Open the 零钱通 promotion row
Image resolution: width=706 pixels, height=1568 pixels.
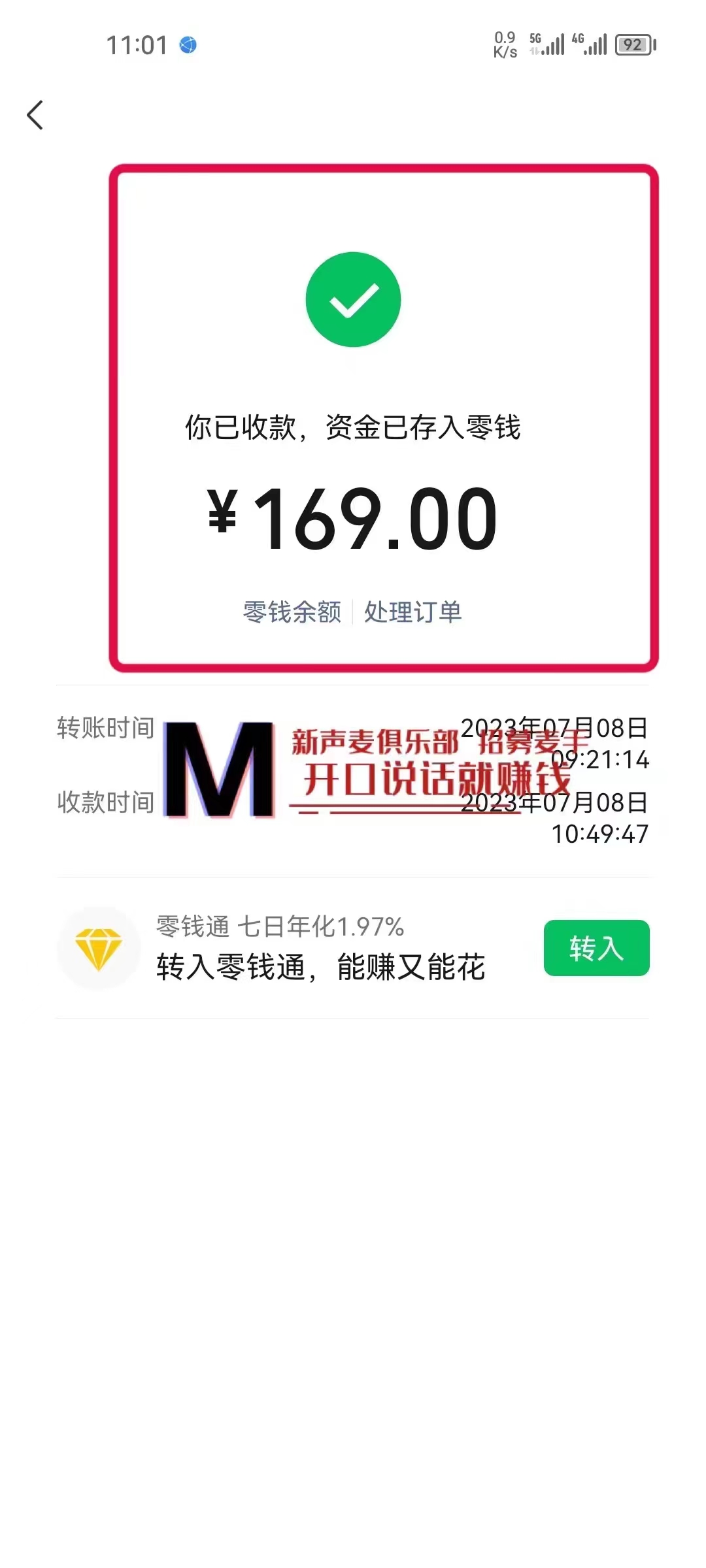click(353, 948)
